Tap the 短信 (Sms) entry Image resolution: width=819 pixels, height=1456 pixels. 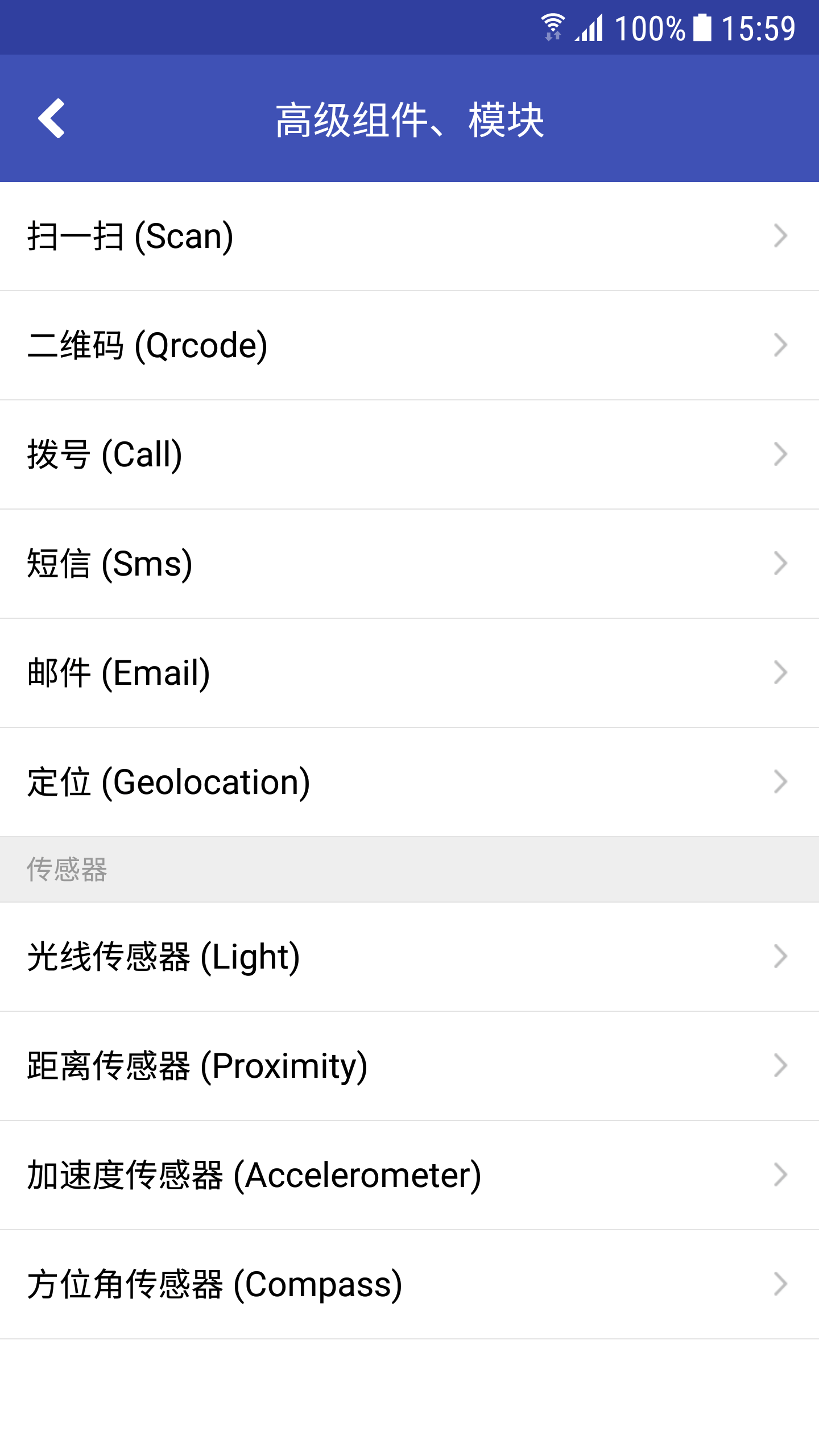click(x=409, y=564)
